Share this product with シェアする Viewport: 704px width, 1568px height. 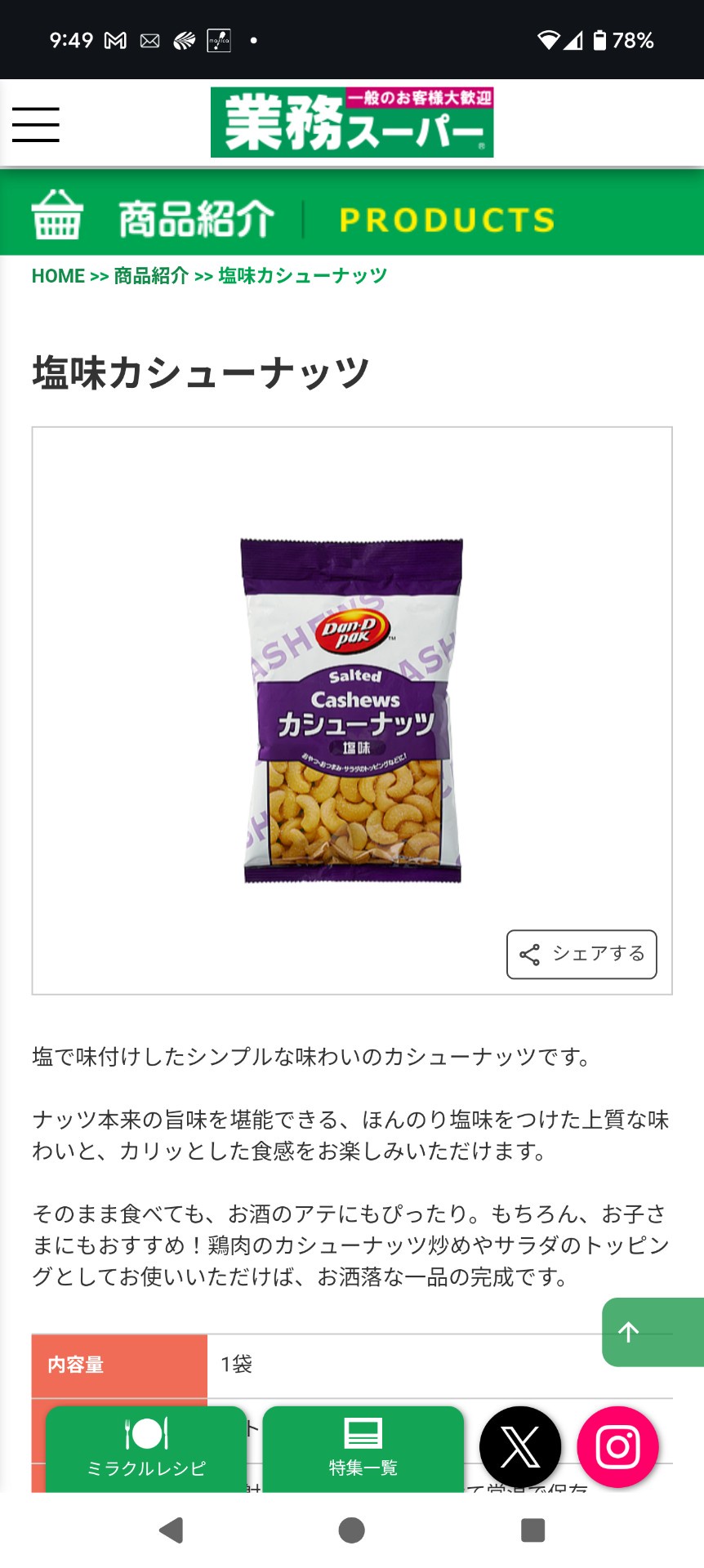[581, 954]
